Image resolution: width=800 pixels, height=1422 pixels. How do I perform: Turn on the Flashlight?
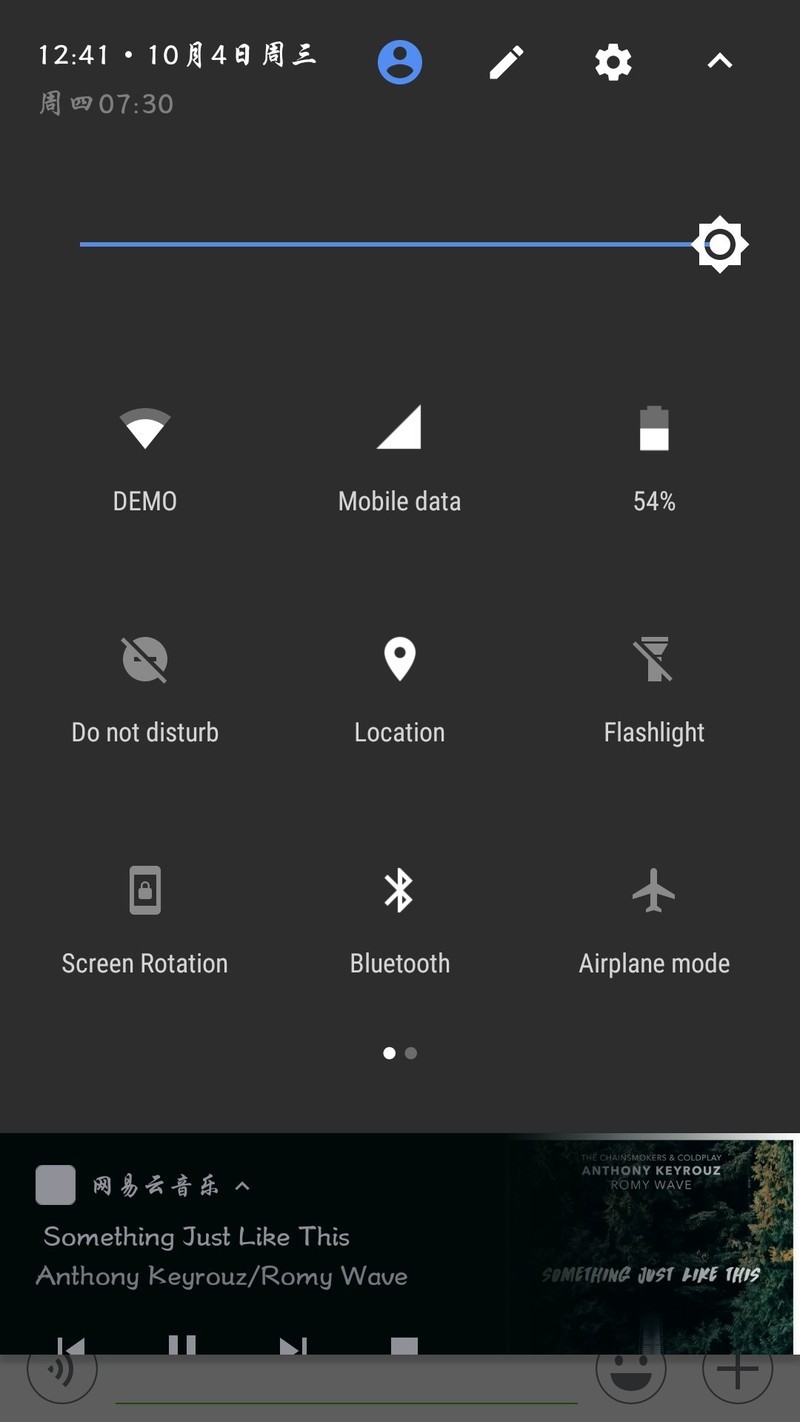tap(654, 661)
